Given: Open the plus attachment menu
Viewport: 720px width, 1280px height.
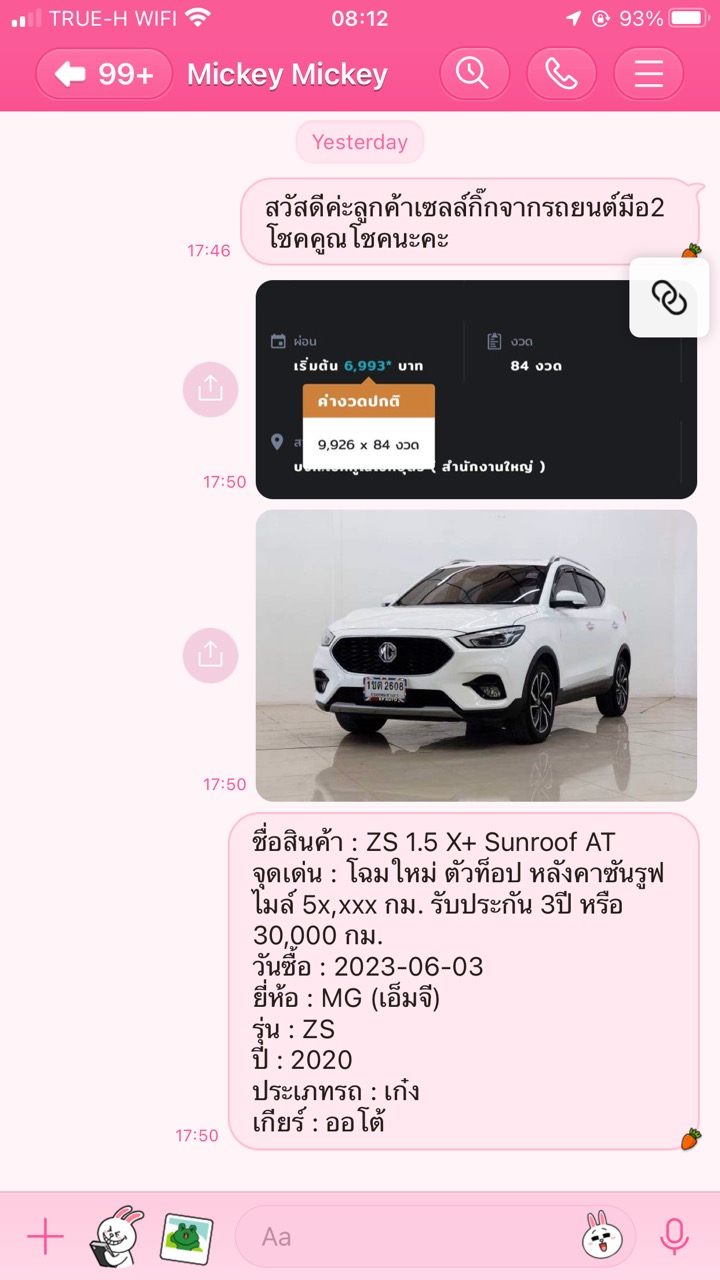Looking at the screenshot, I should coord(45,1237).
